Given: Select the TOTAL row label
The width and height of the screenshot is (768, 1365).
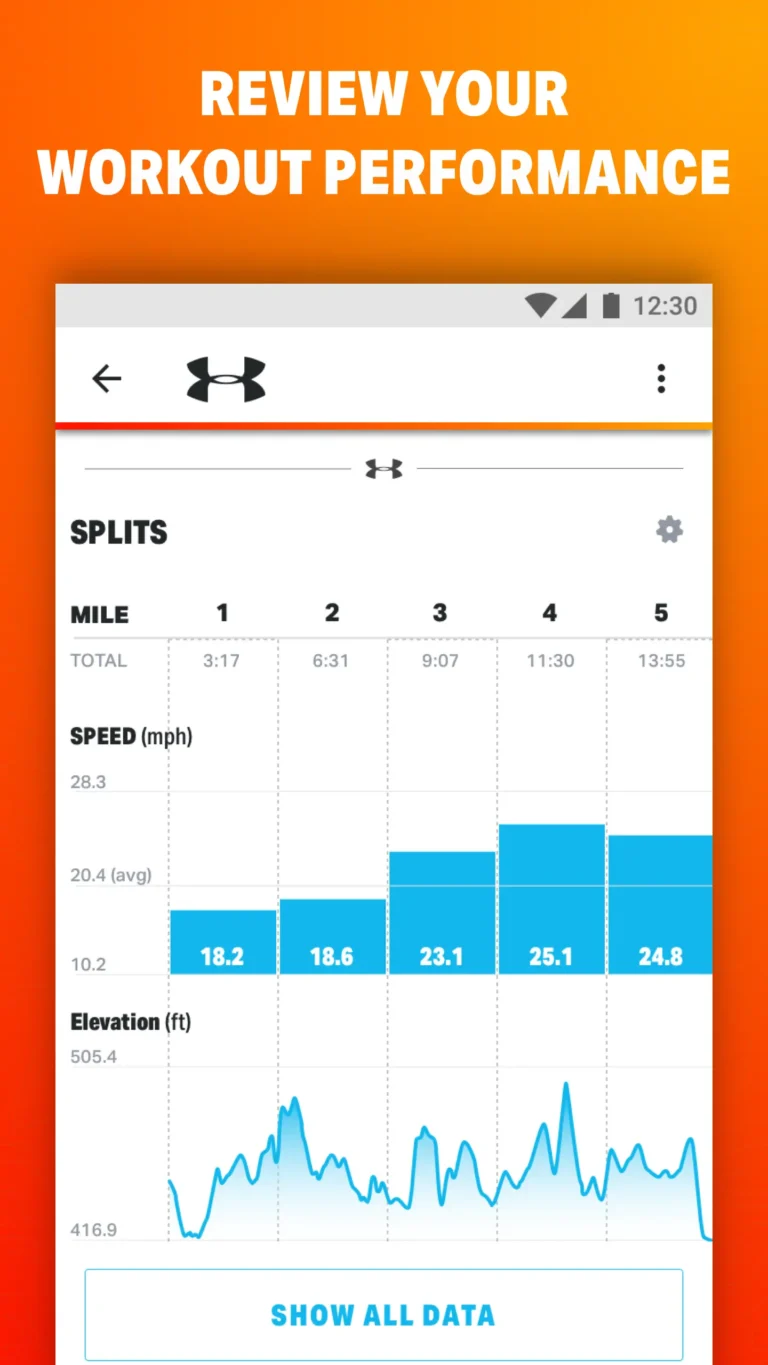Looking at the screenshot, I should (x=98, y=660).
